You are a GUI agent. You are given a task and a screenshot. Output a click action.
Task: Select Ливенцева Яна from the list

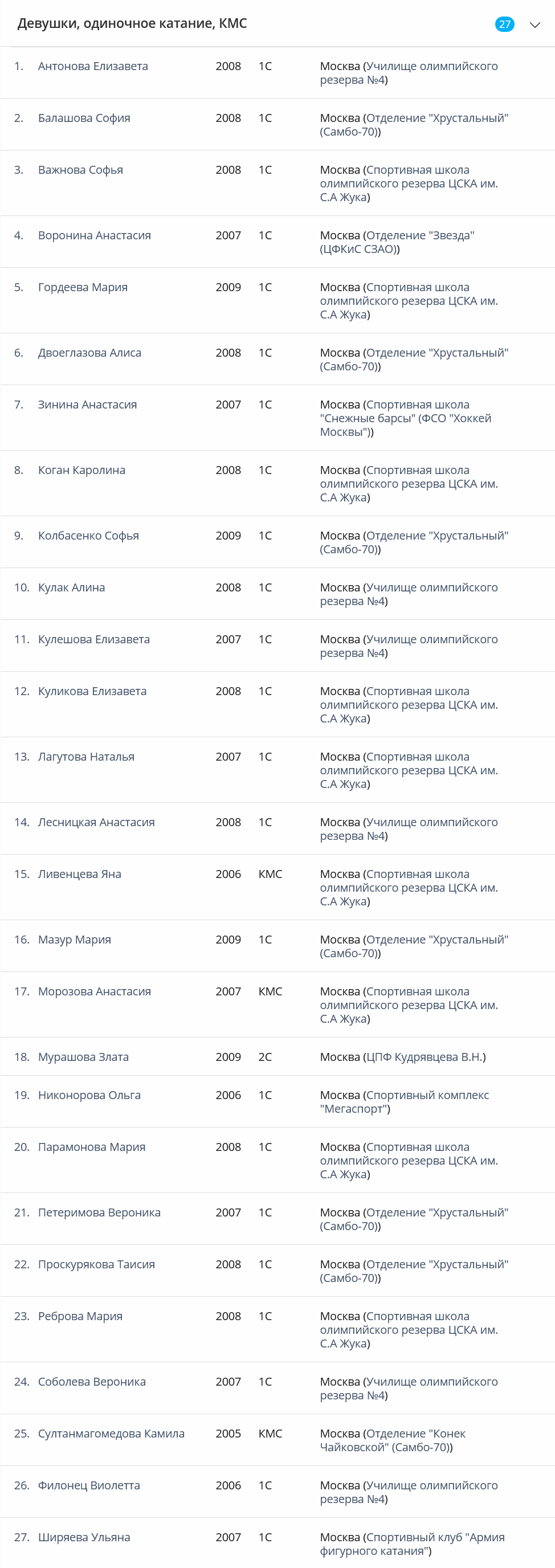click(79, 874)
